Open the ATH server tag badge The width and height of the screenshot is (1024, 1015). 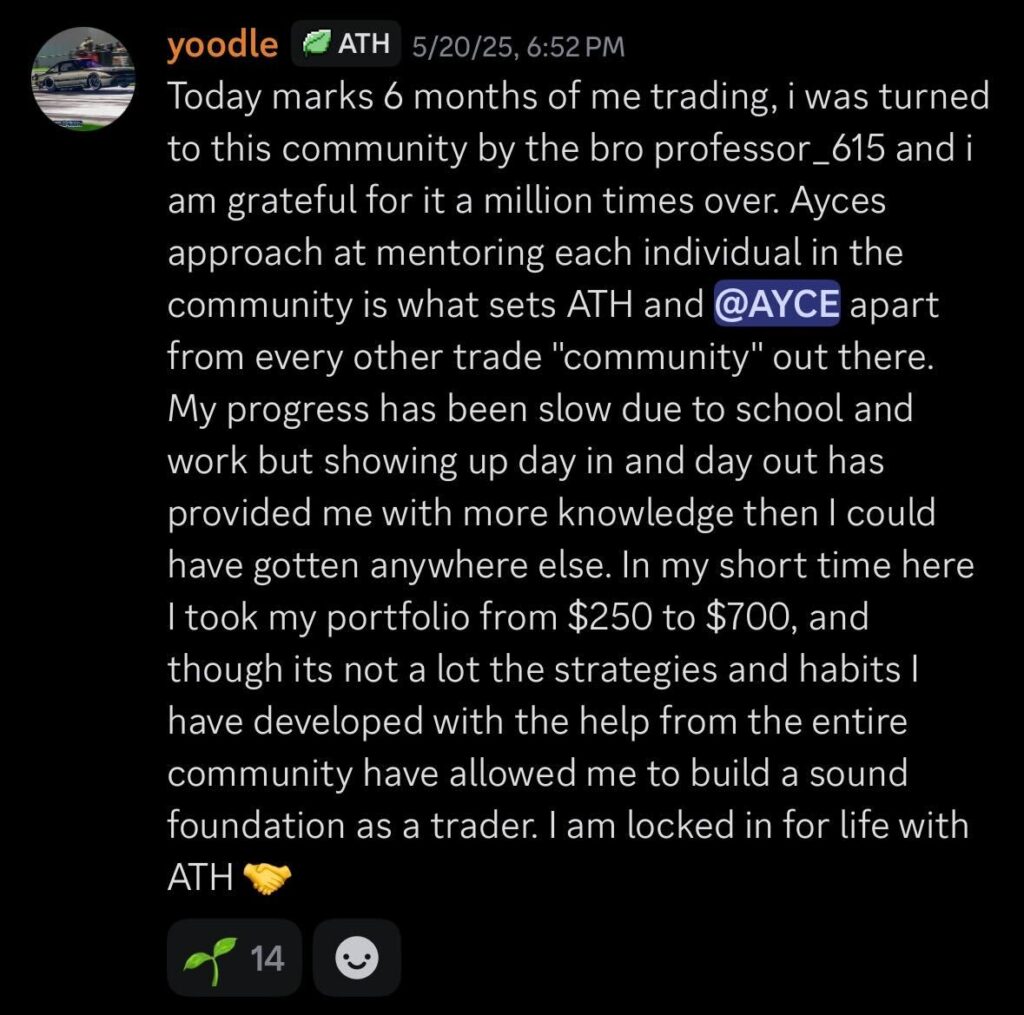click(346, 44)
